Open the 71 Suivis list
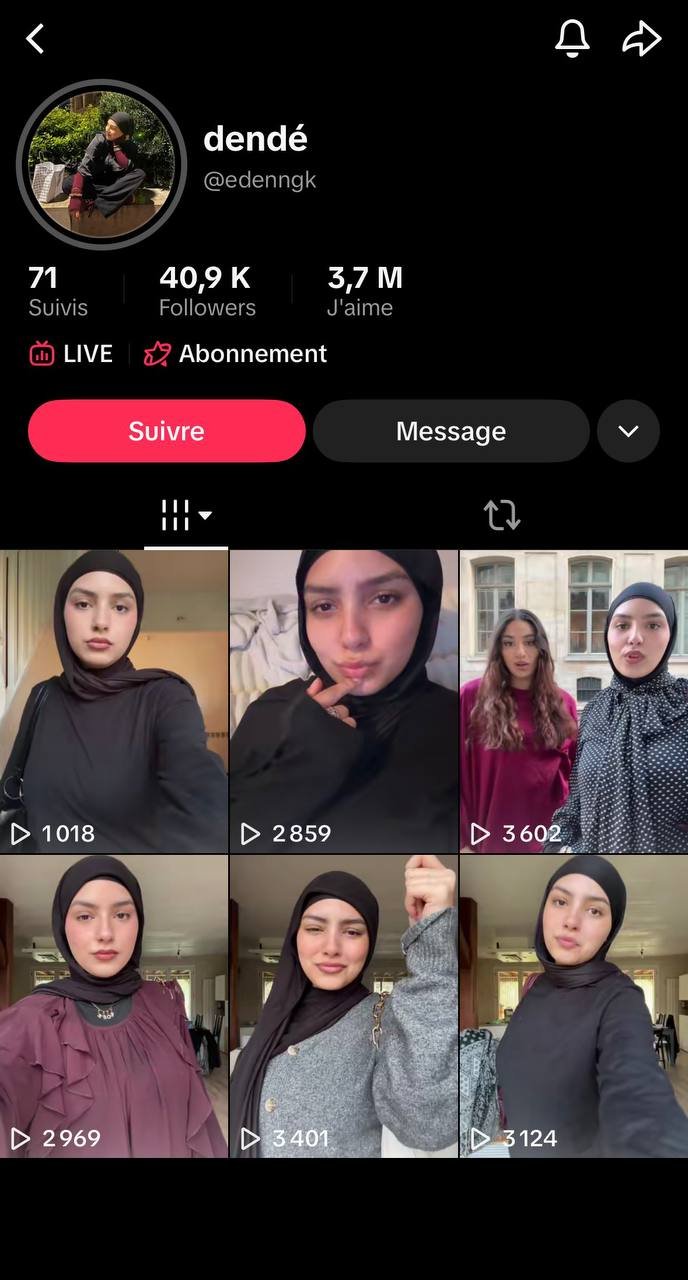The height and width of the screenshot is (1280, 688). click(x=57, y=291)
